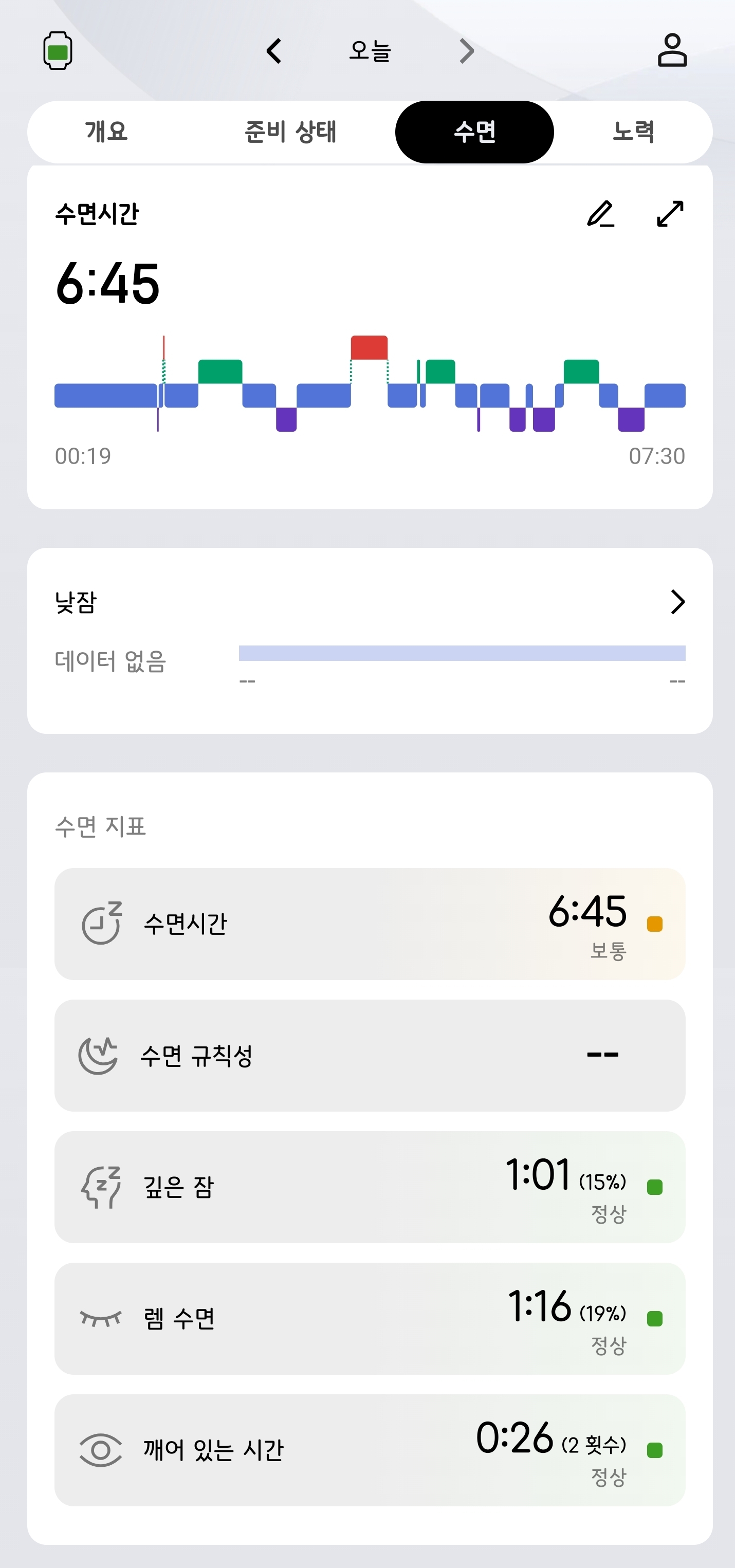Screen dimensions: 735x1568
Task: Open the 깨어 있는 시간 metric row
Action: tap(370, 1450)
